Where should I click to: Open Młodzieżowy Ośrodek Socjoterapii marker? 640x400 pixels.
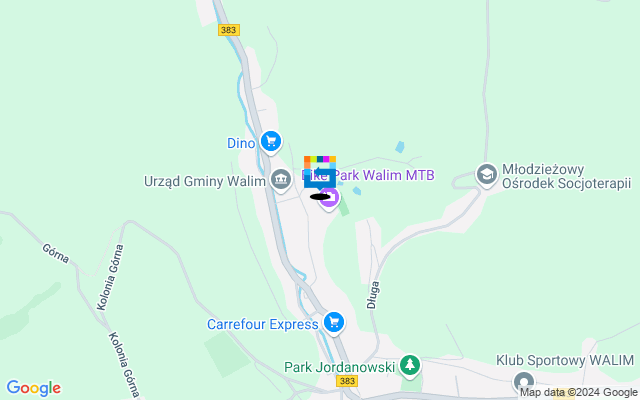[x=487, y=175]
